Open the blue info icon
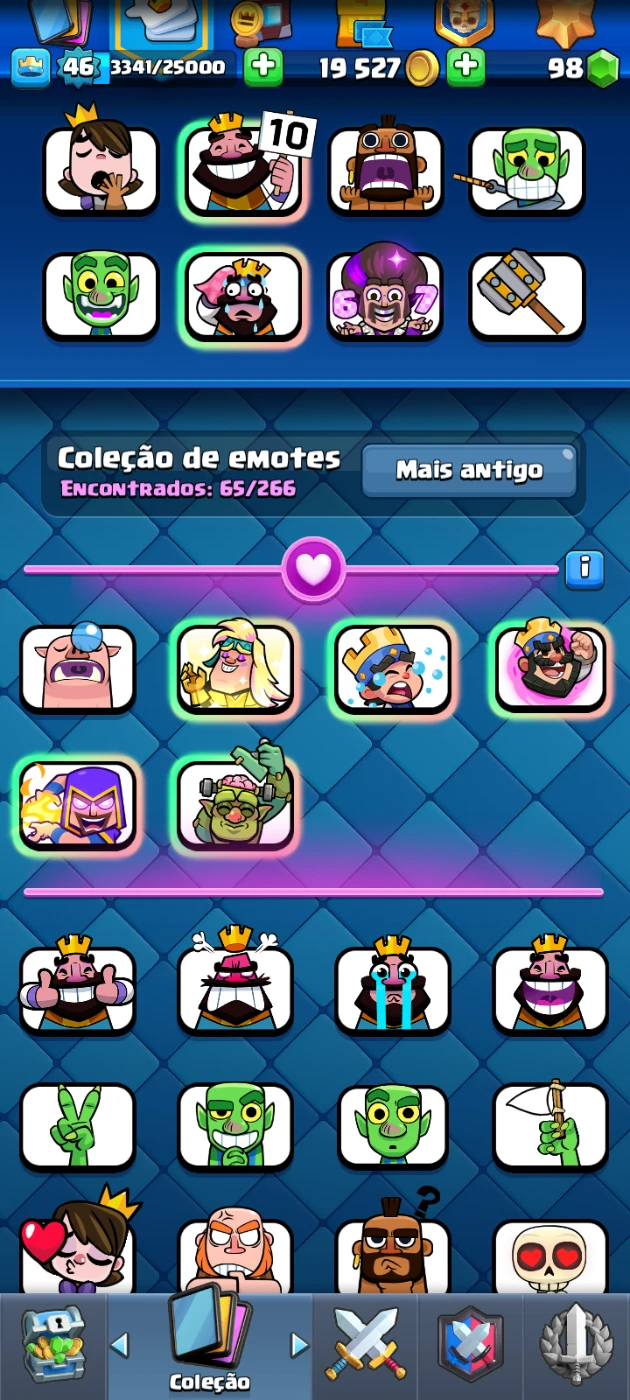 [x=584, y=569]
